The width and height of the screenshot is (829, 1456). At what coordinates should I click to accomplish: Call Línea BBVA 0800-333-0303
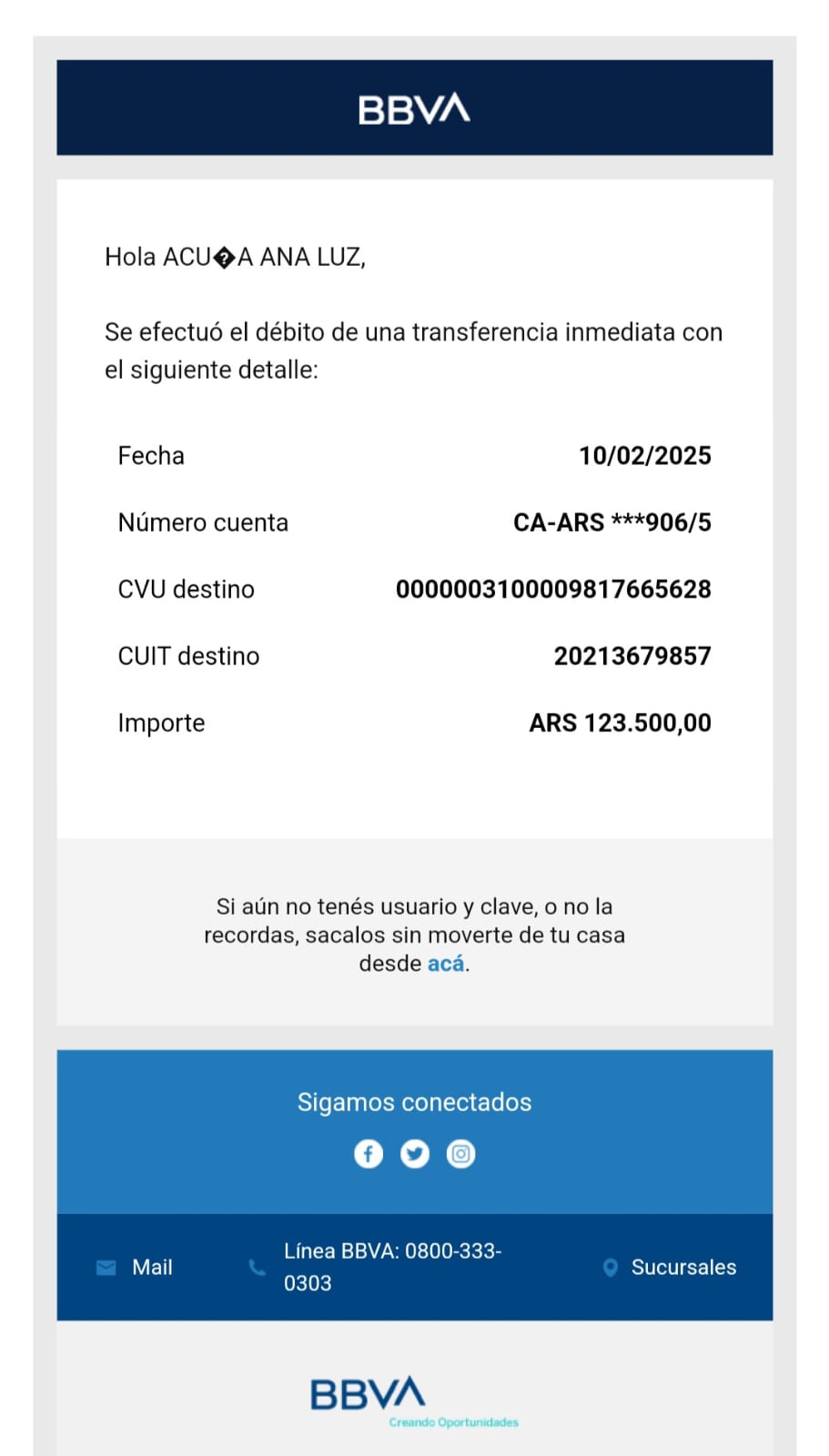(x=391, y=1267)
